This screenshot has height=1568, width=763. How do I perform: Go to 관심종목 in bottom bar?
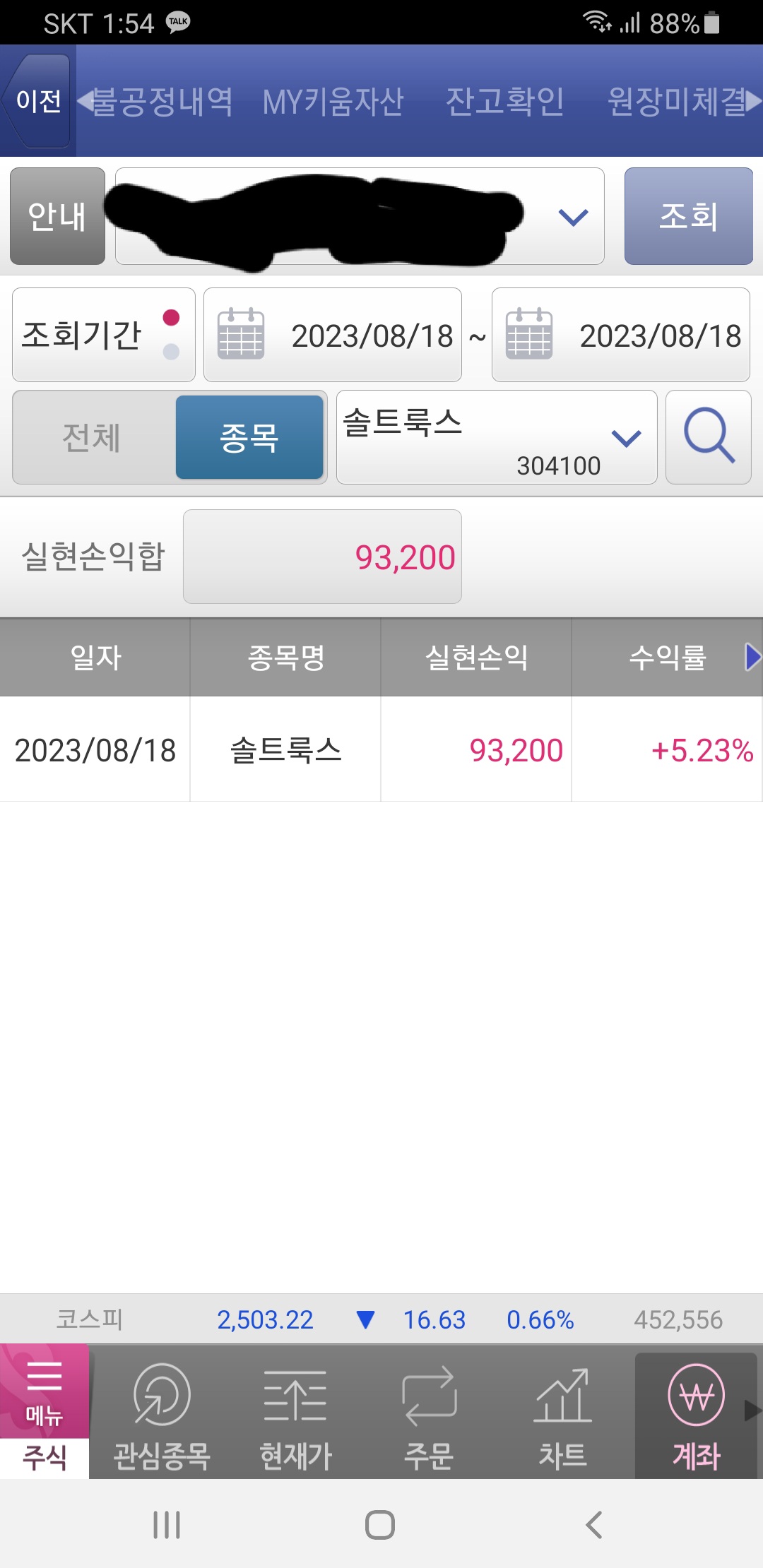162,1413
